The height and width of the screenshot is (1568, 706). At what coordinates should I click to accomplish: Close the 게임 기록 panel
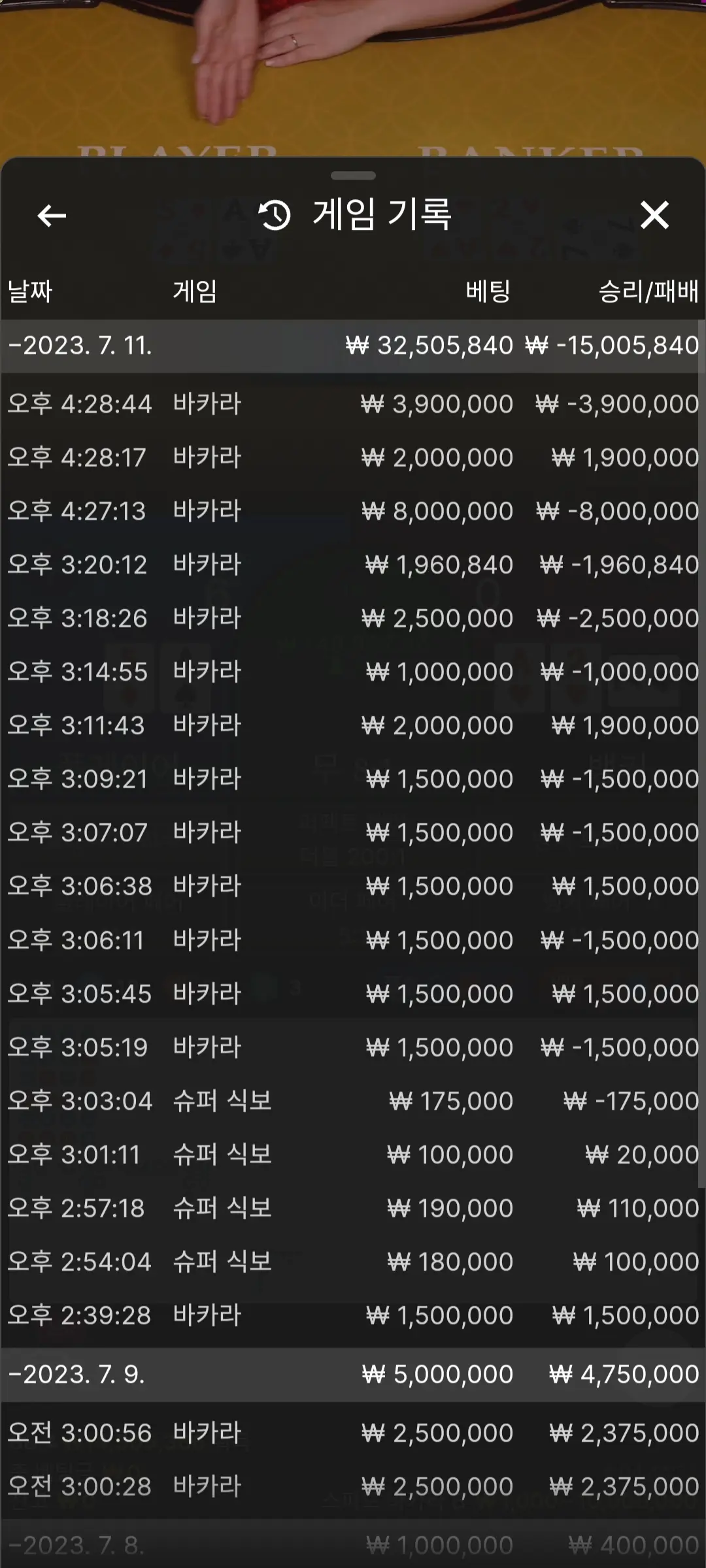pos(654,215)
